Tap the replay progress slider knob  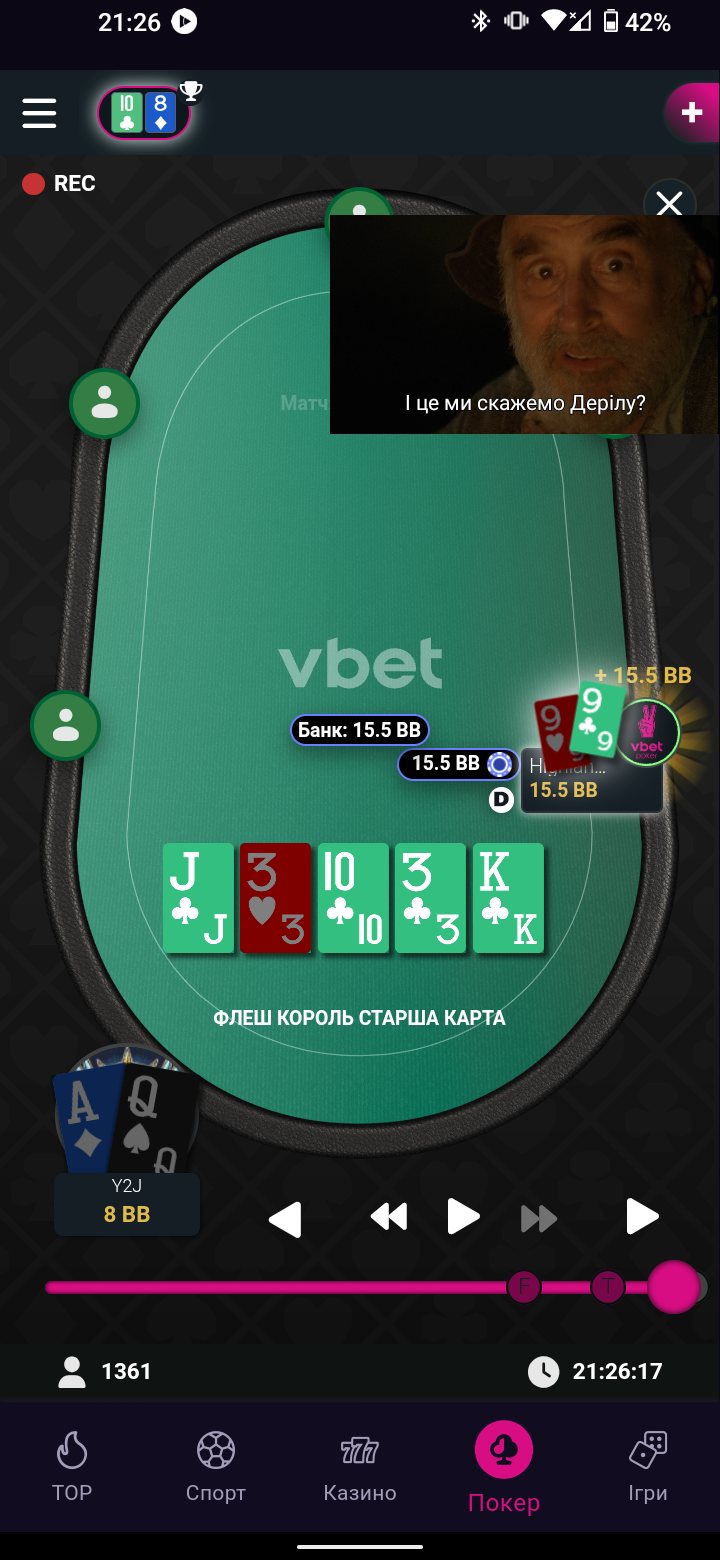click(674, 1287)
